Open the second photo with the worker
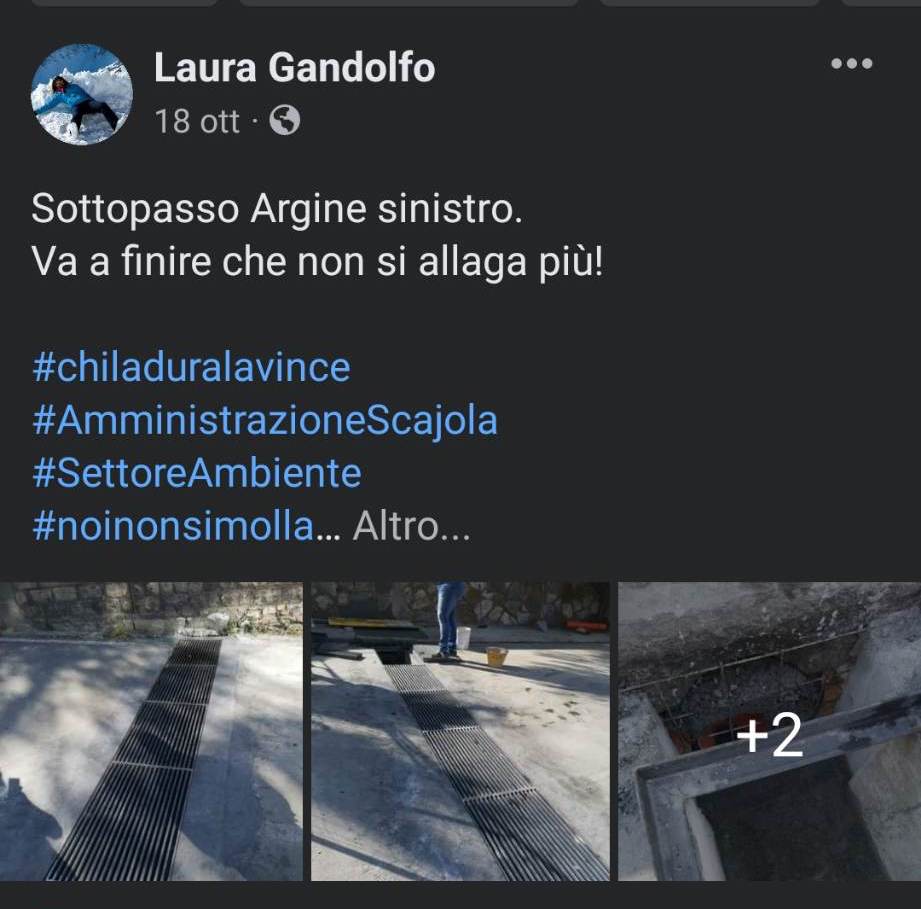The image size is (921, 909). pos(460,731)
